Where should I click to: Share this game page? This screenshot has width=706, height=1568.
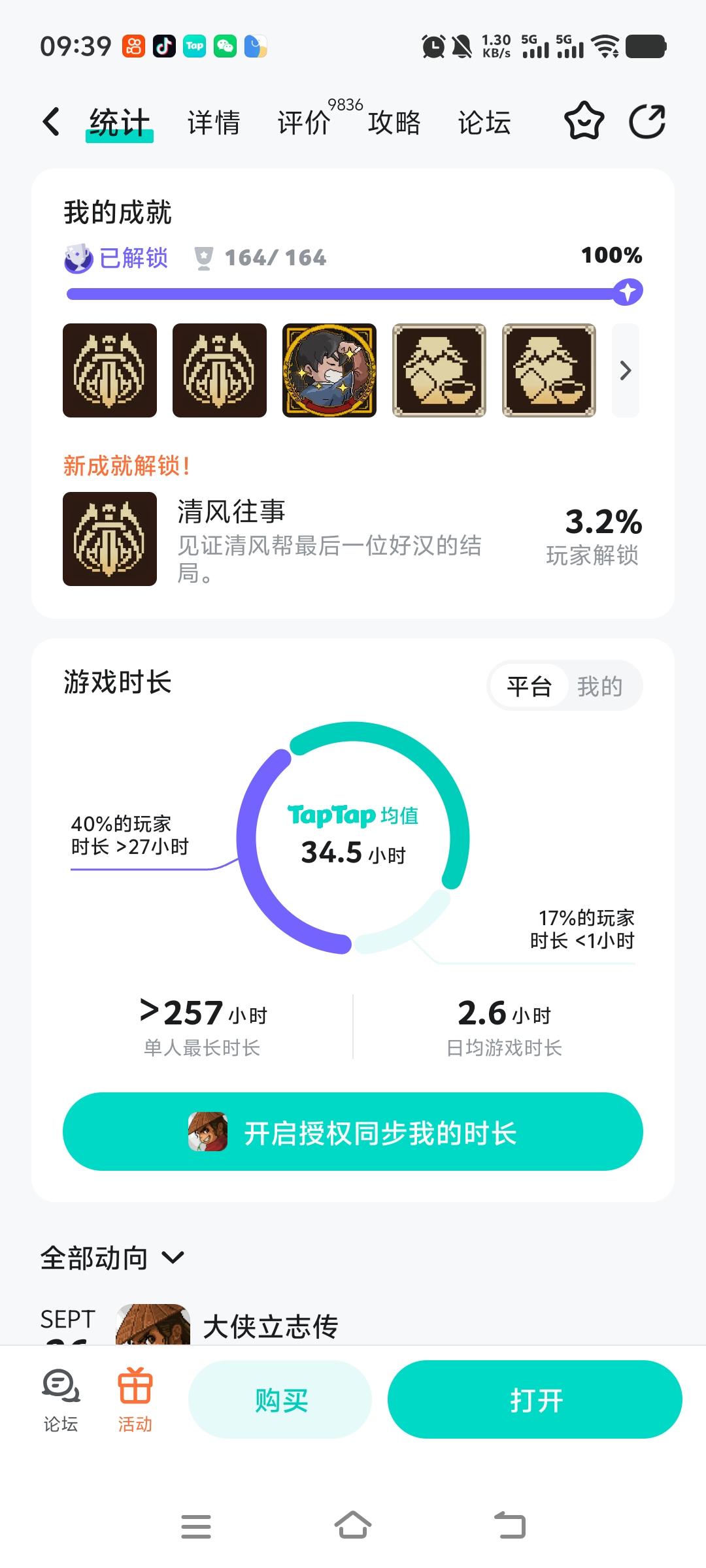tap(647, 122)
